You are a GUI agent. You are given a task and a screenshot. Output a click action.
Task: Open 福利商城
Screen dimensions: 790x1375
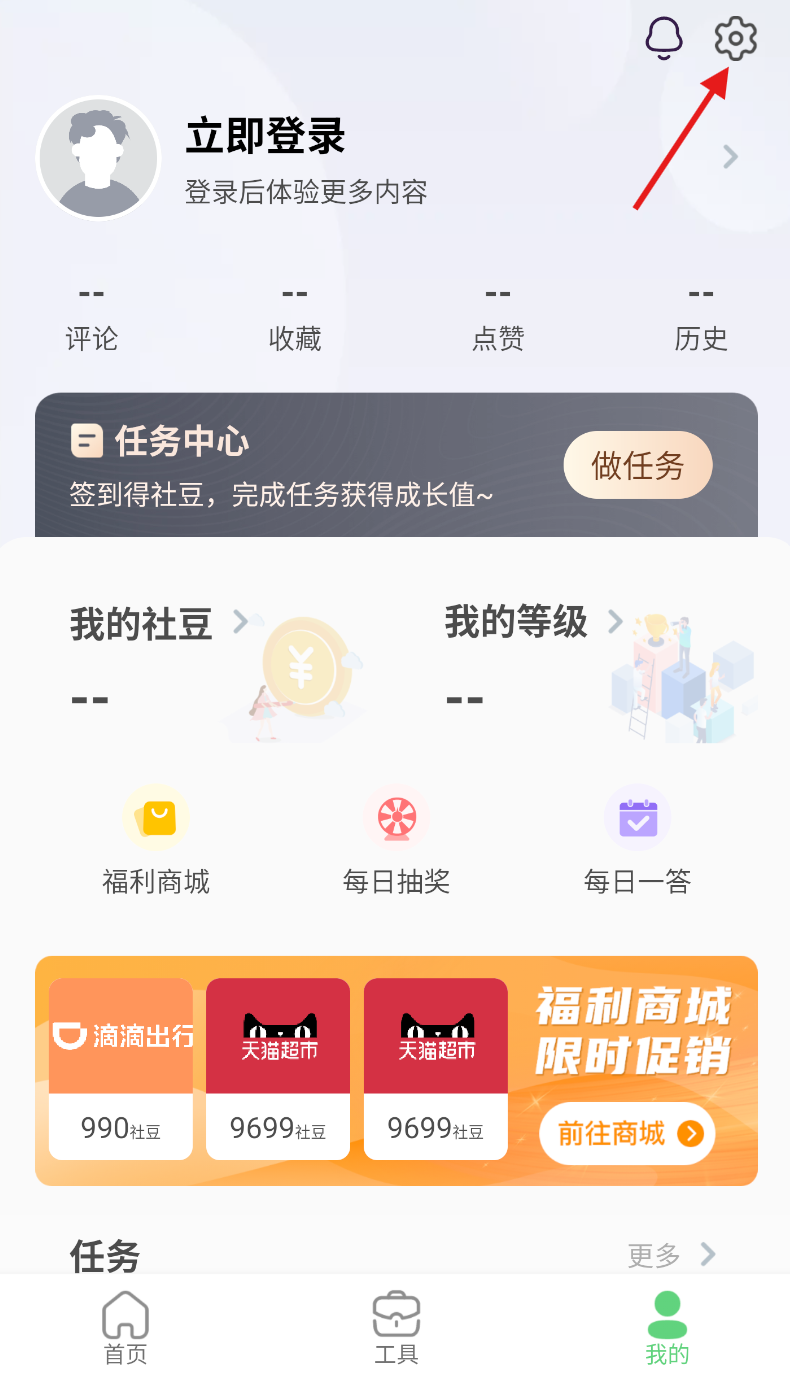156,840
